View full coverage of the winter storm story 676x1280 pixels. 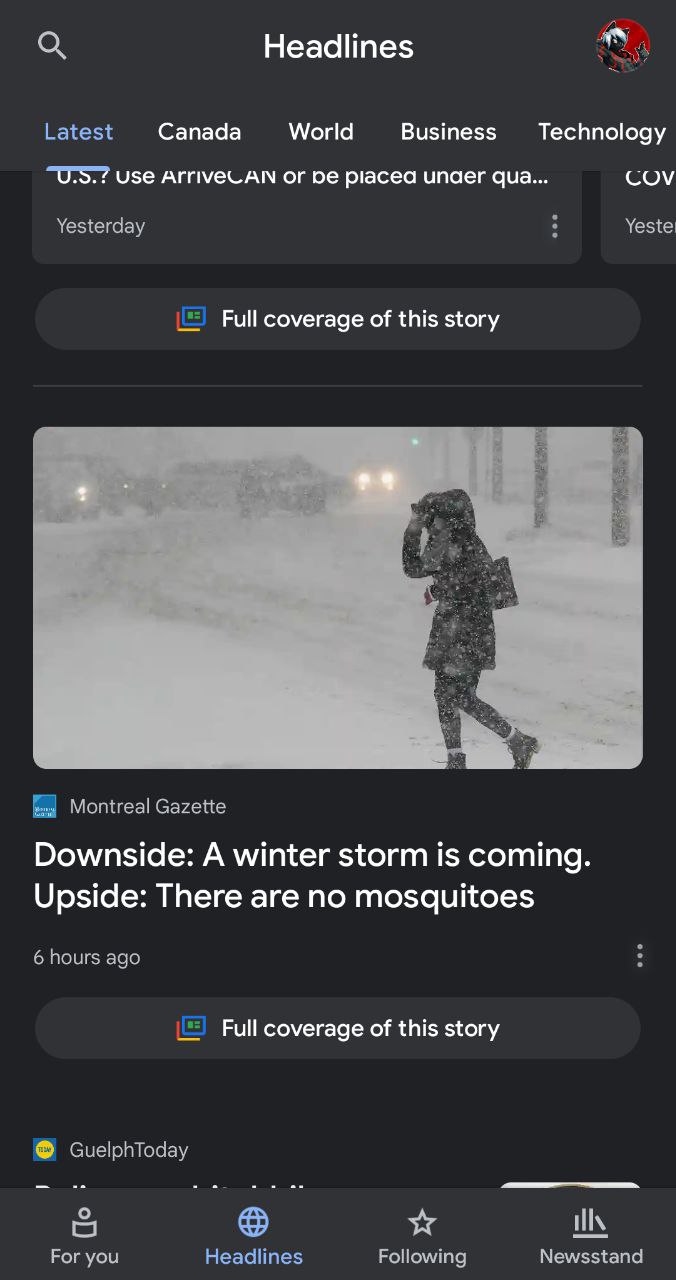tap(338, 1028)
